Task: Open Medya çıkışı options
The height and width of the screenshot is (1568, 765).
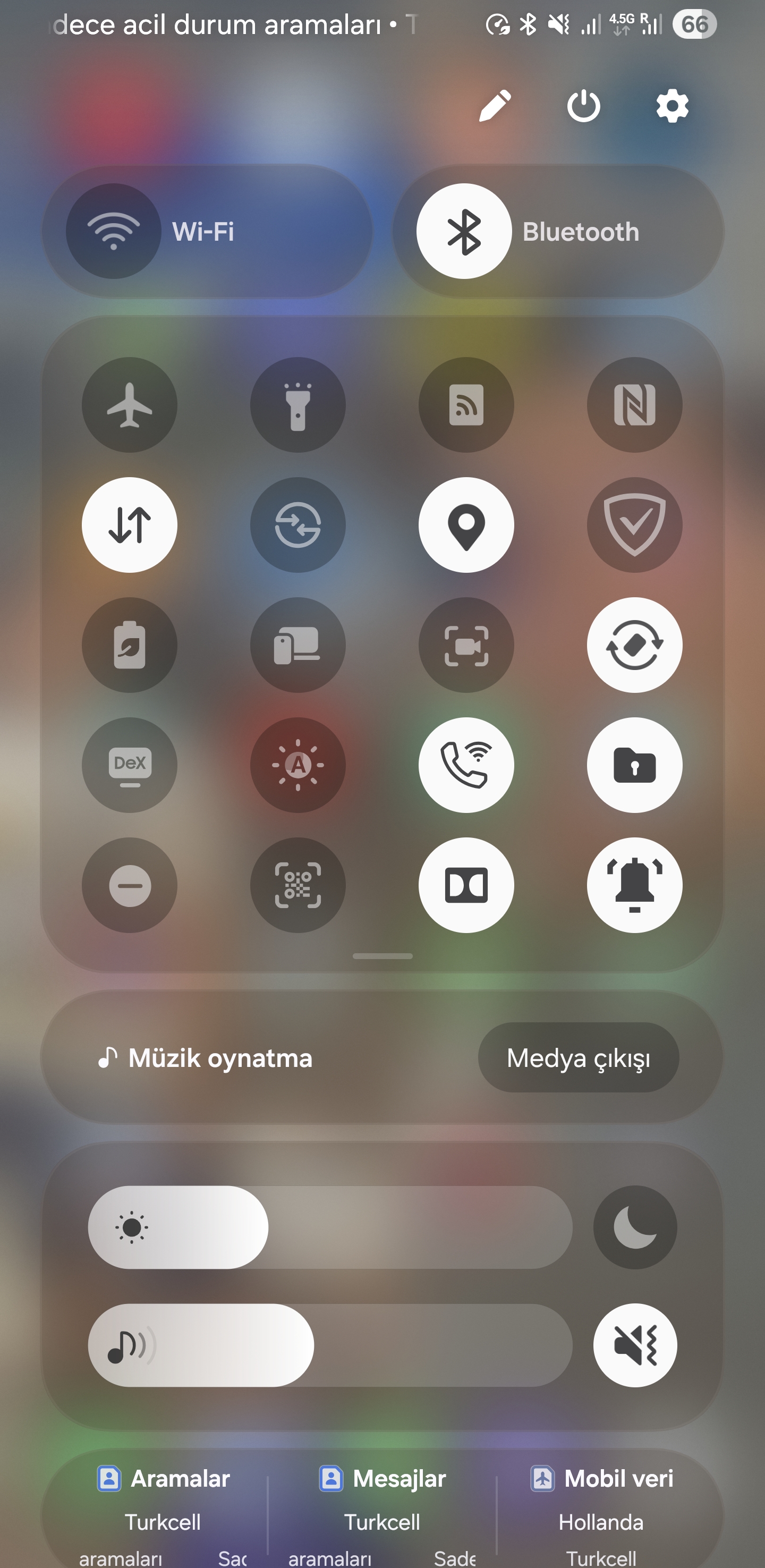Action: tap(578, 1058)
